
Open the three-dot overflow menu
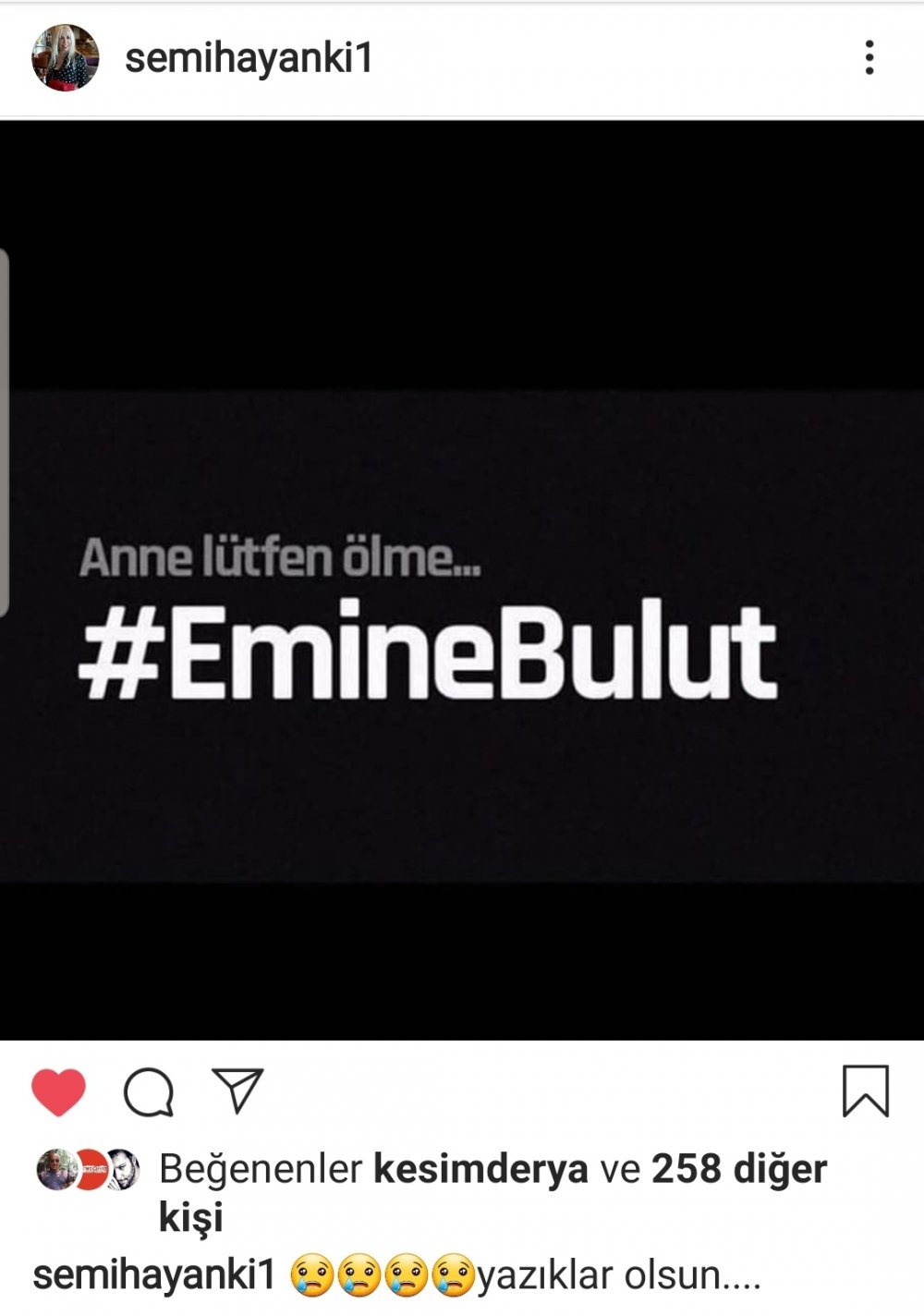[869, 57]
